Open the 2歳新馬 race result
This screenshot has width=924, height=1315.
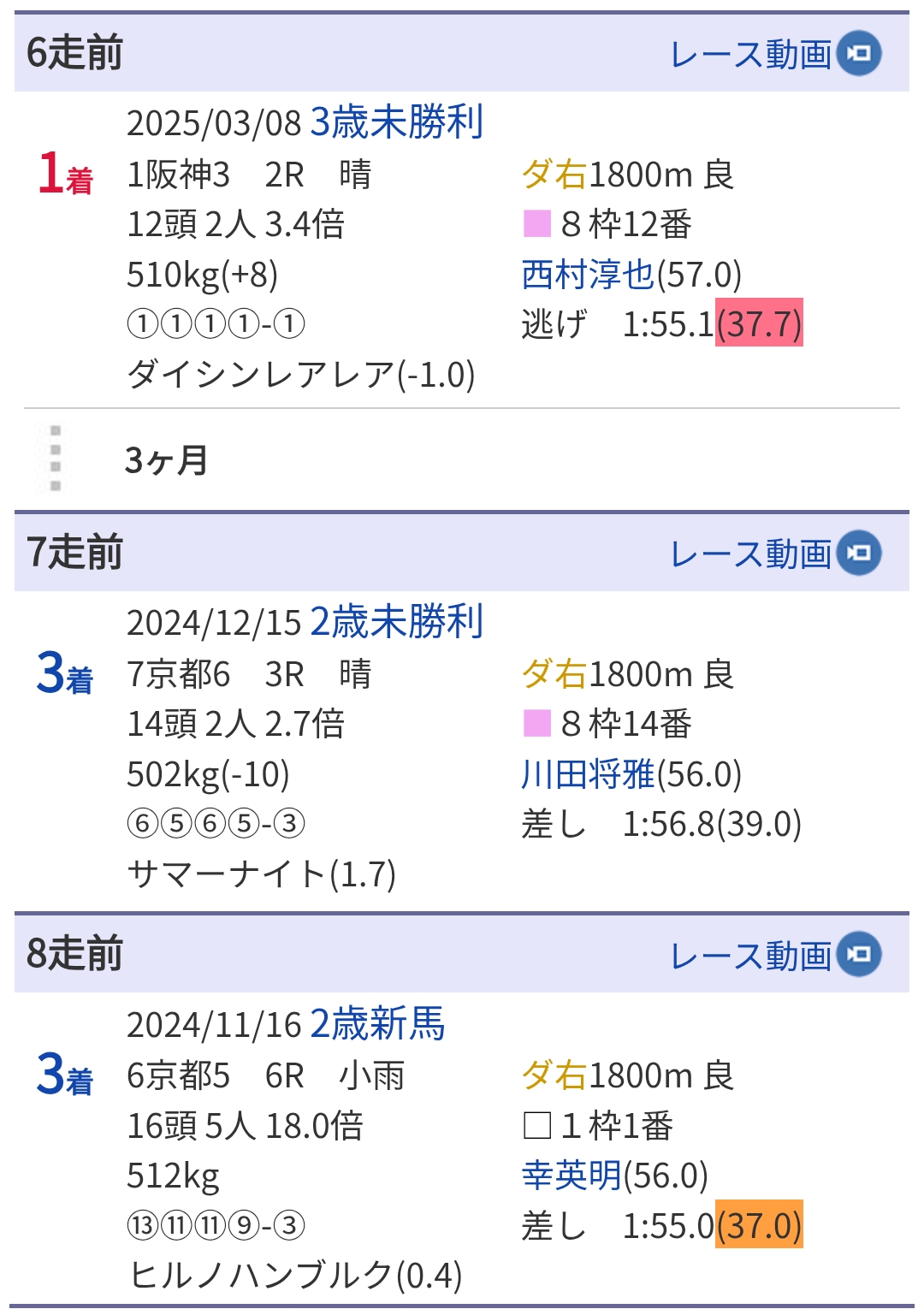coord(377,1024)
